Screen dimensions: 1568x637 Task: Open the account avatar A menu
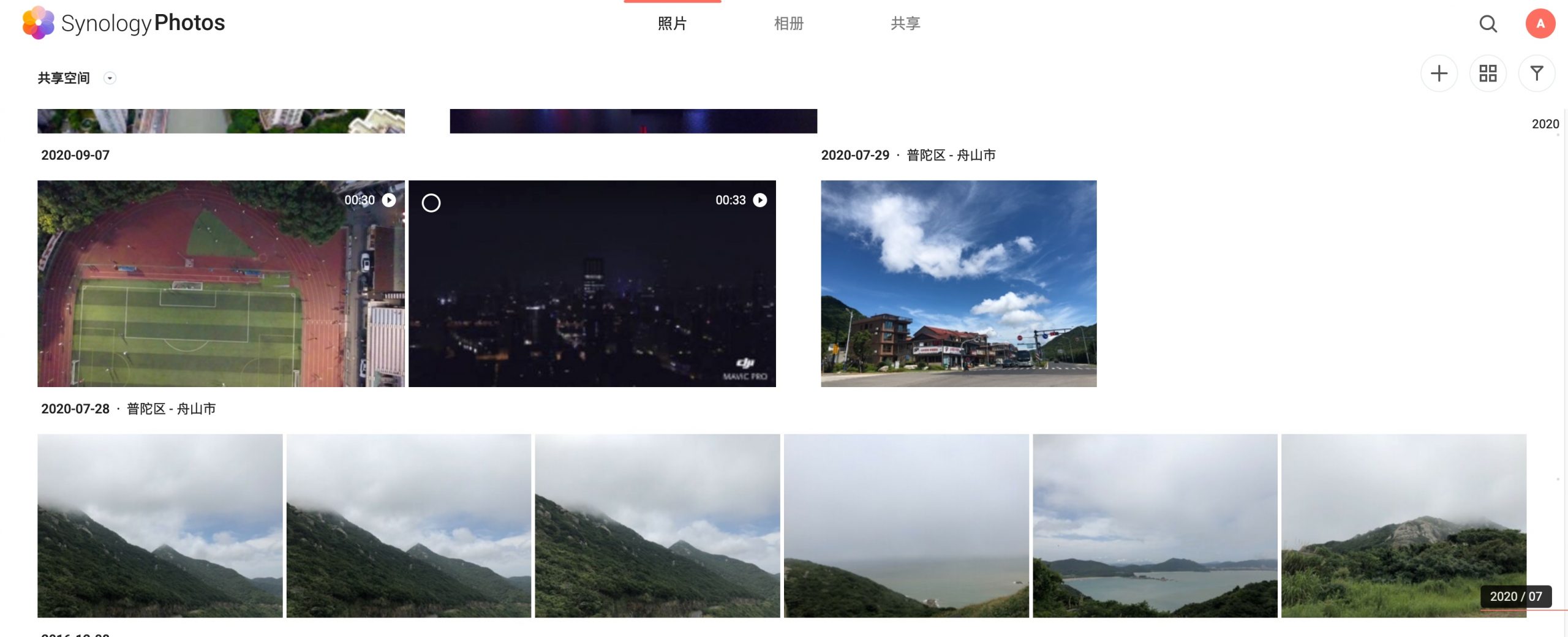click(1540, 24)
